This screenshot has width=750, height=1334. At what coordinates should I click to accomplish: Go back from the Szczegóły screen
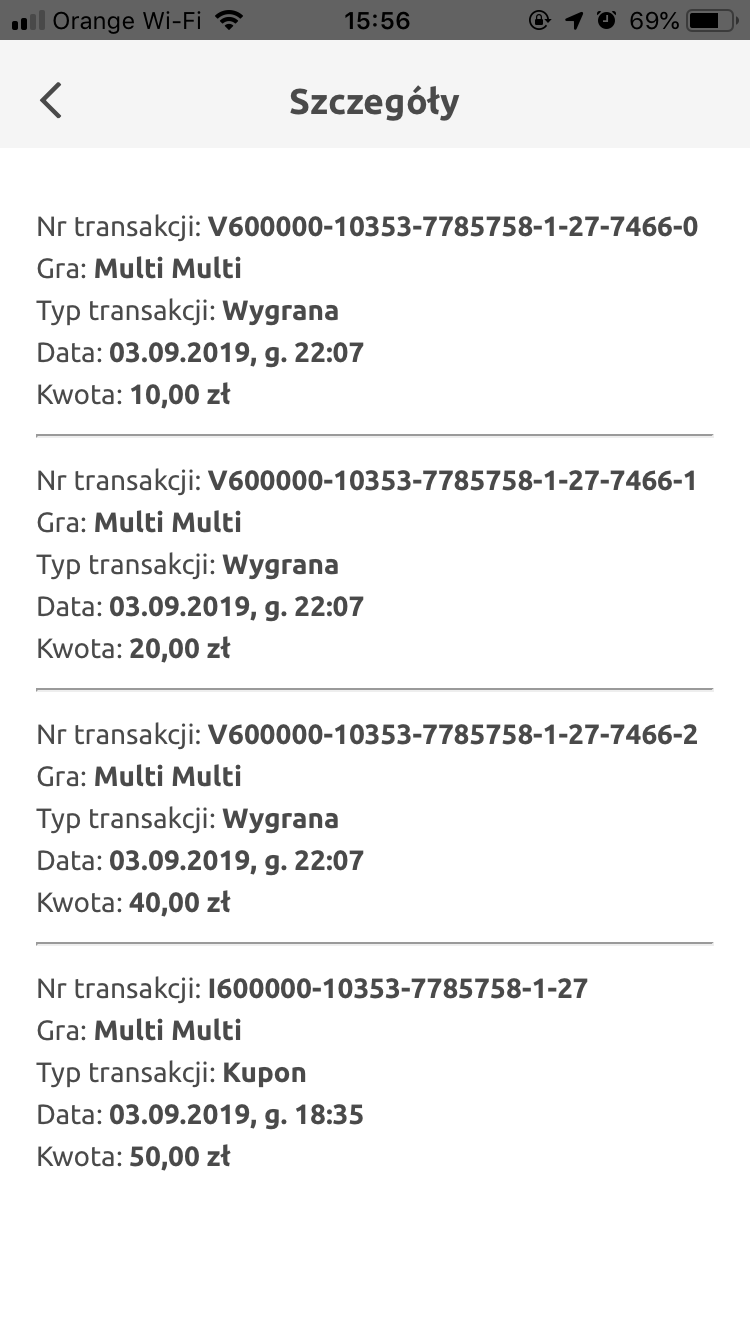(51, 100)
